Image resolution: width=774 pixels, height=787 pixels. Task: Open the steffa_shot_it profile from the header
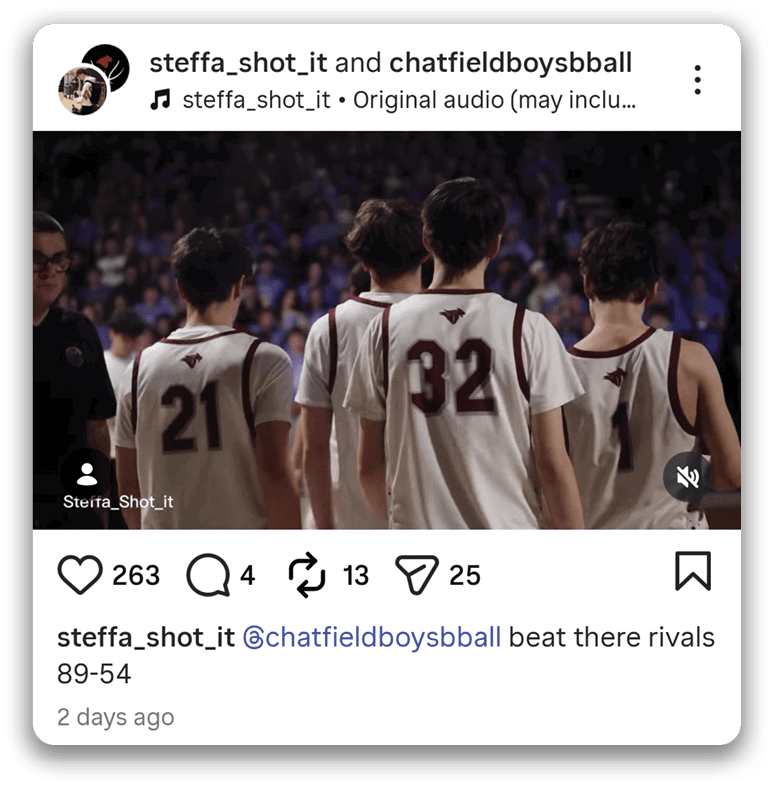click(x=238, y=63)
